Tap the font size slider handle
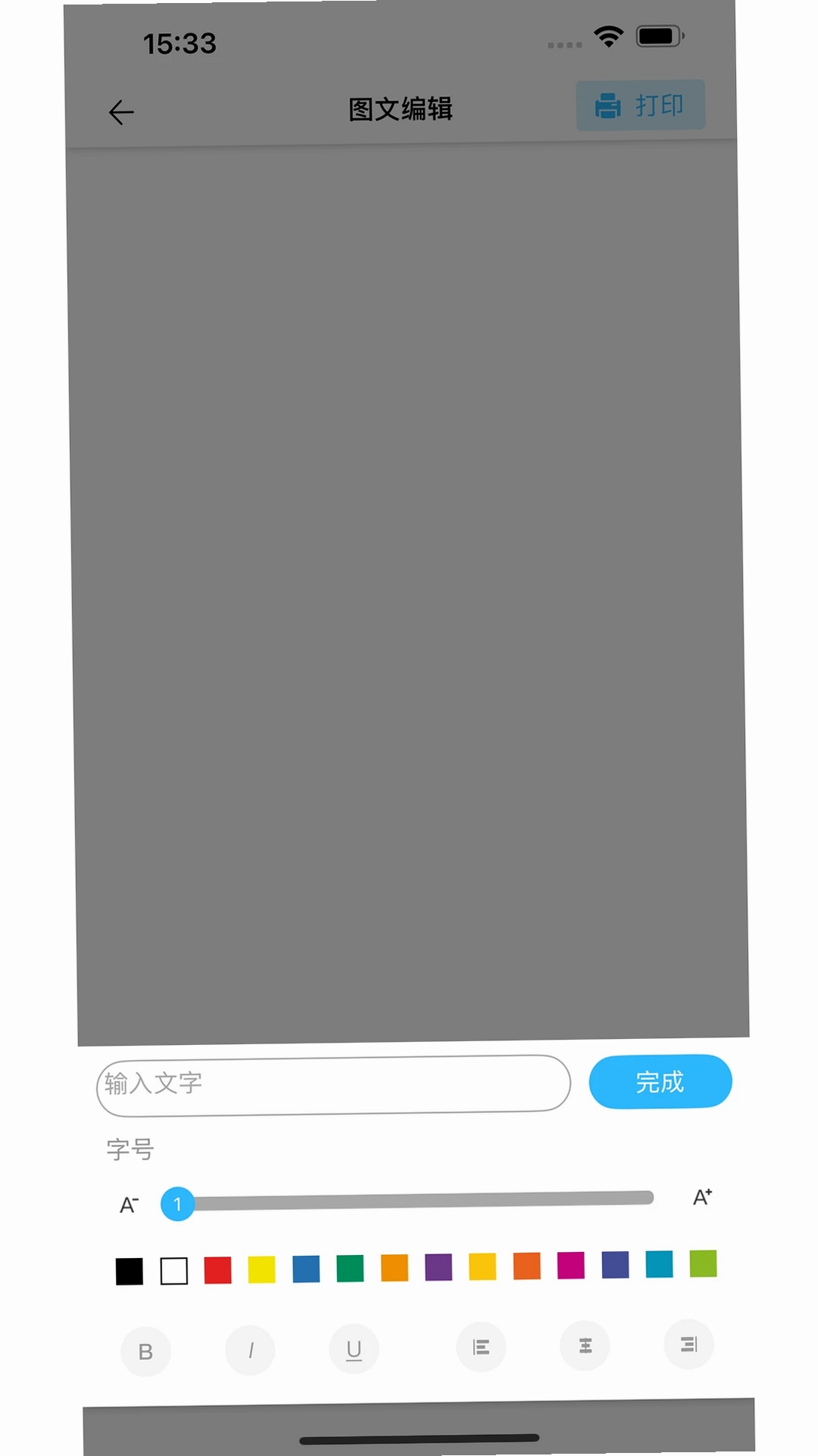 click(178, 1204)
